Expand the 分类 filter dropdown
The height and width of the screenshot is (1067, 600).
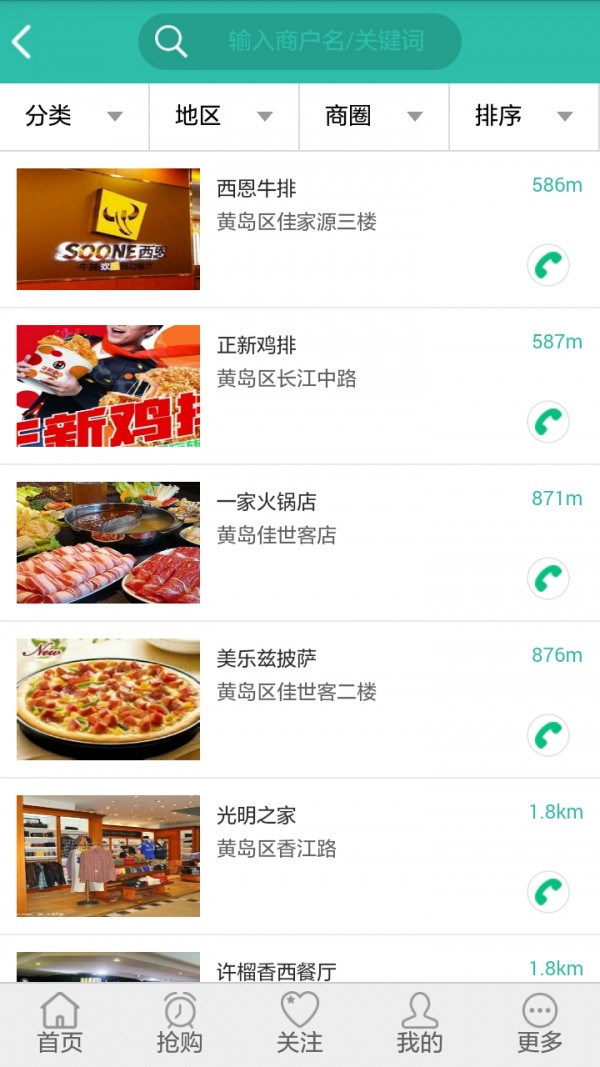pyautogui.click(x=74, y=116)
